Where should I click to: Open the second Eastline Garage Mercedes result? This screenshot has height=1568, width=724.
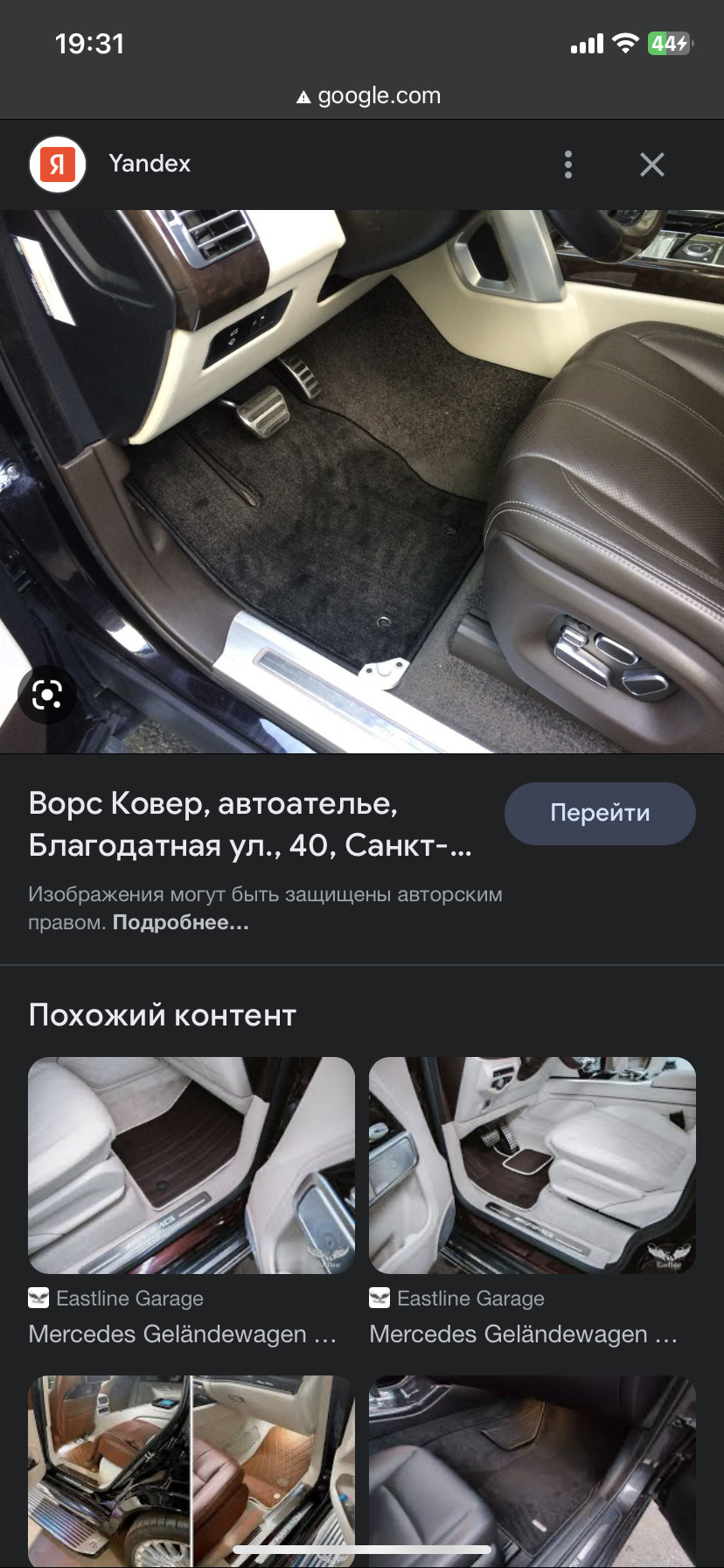pos(533,1202)
